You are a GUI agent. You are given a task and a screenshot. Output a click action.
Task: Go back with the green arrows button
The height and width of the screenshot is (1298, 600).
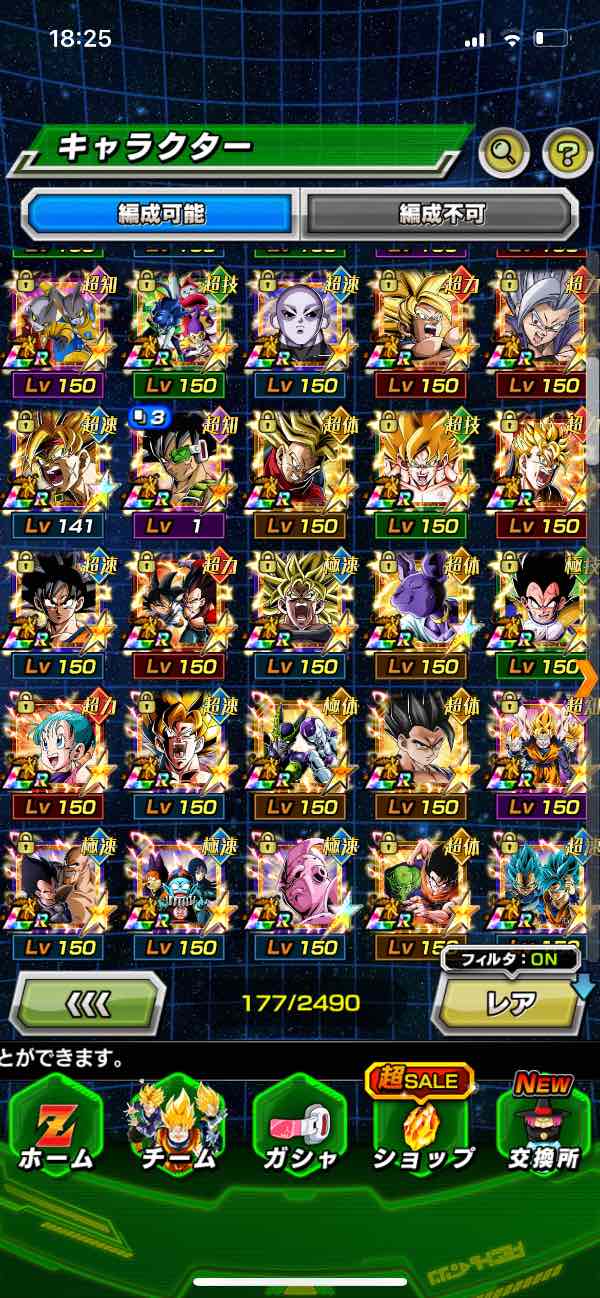point(87,1002)
